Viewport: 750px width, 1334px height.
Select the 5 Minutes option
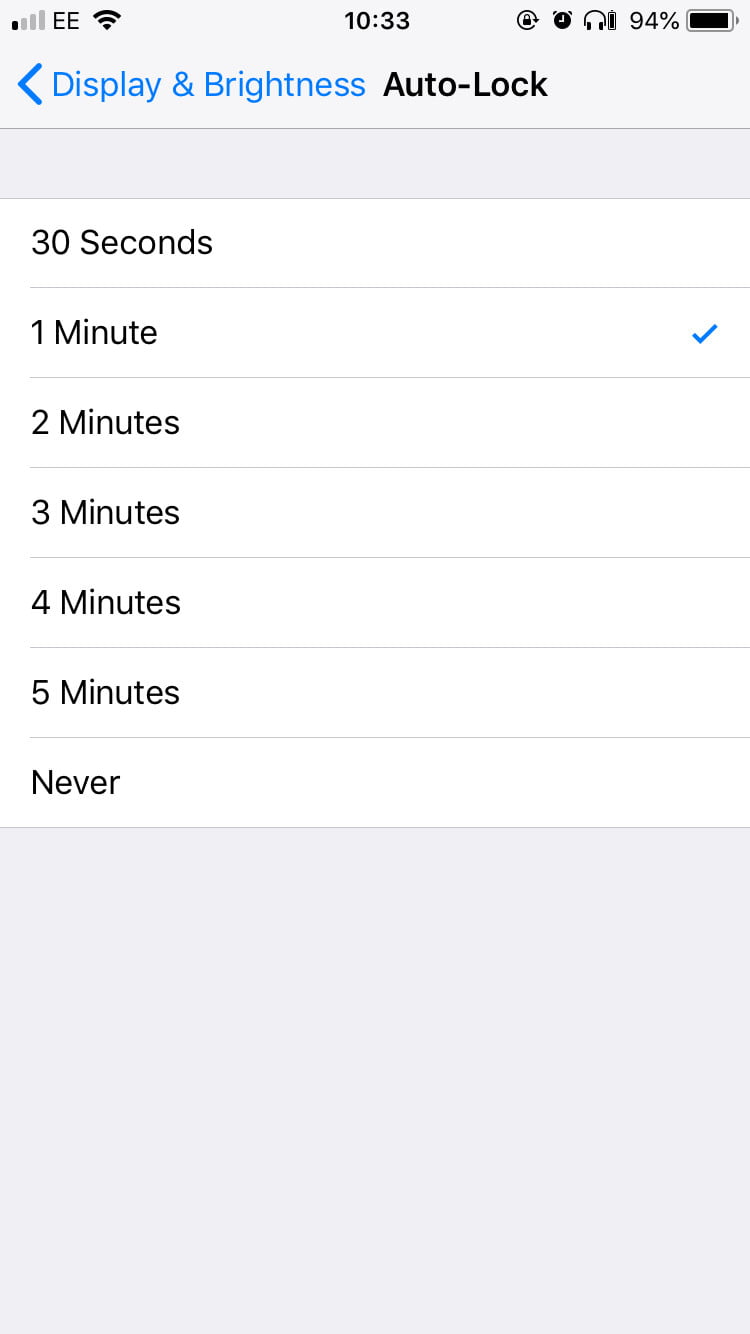pos(105,692)
